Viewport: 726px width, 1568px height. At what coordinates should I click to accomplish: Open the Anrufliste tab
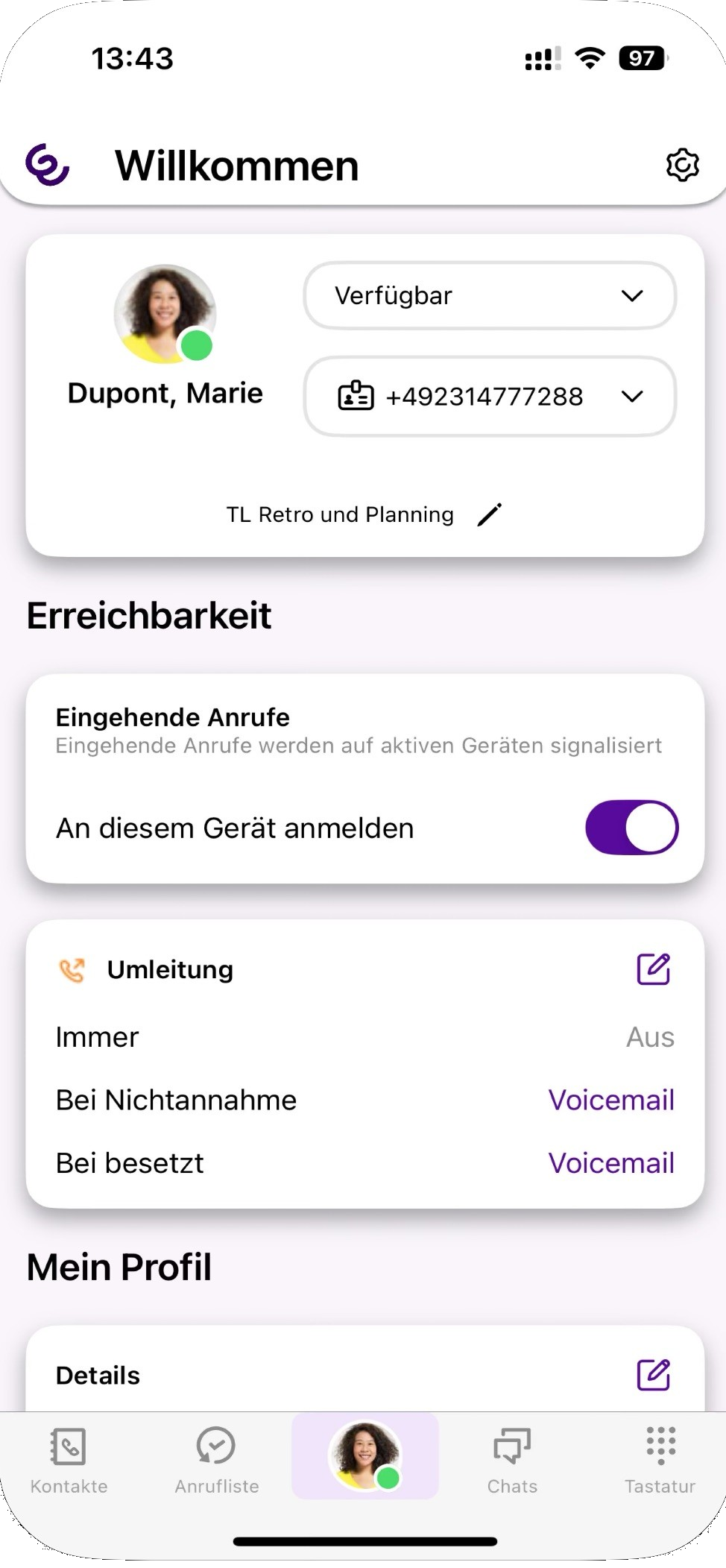216,1458
